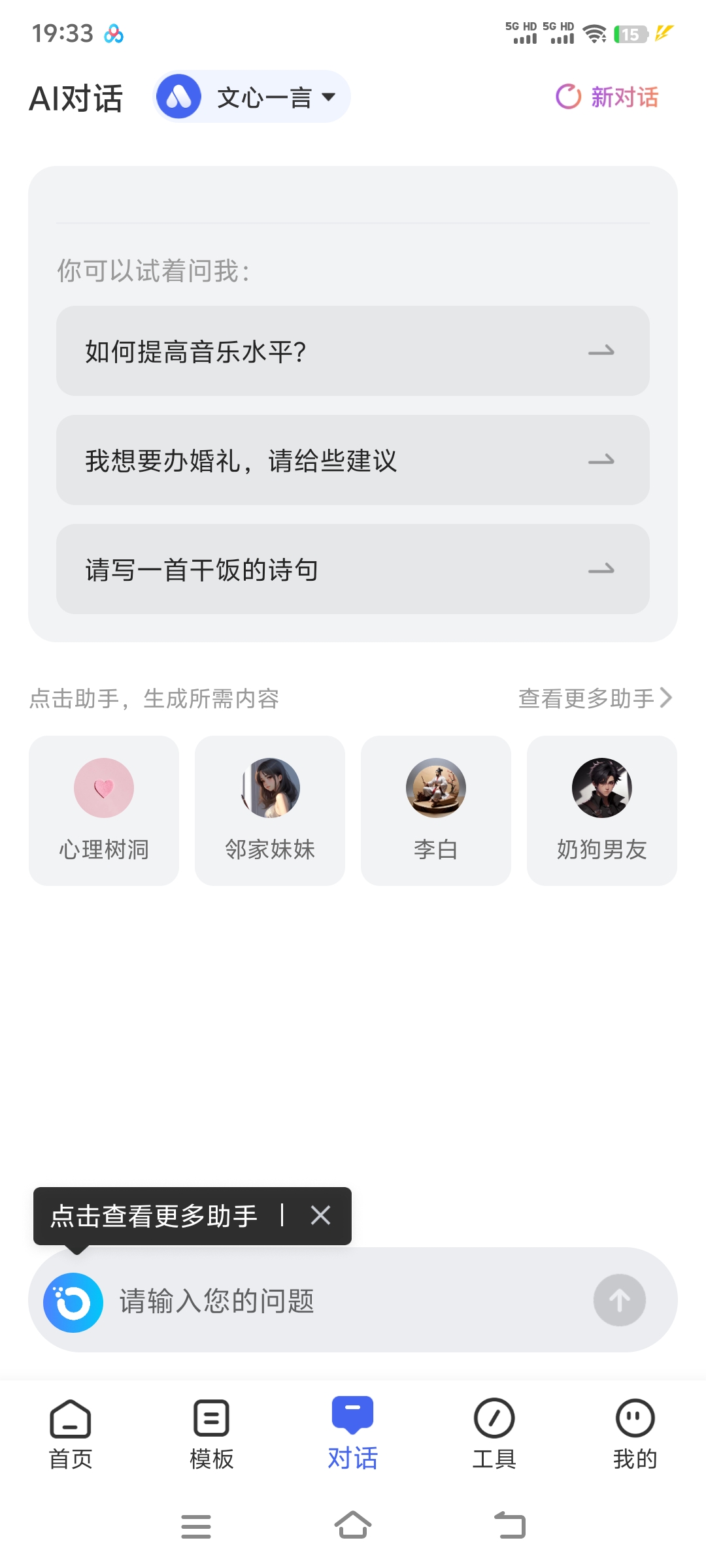This screenshot has width=706, height=1568.
Task: Select the 我想要办婚礼 suggestion
Action: point(352,460)
